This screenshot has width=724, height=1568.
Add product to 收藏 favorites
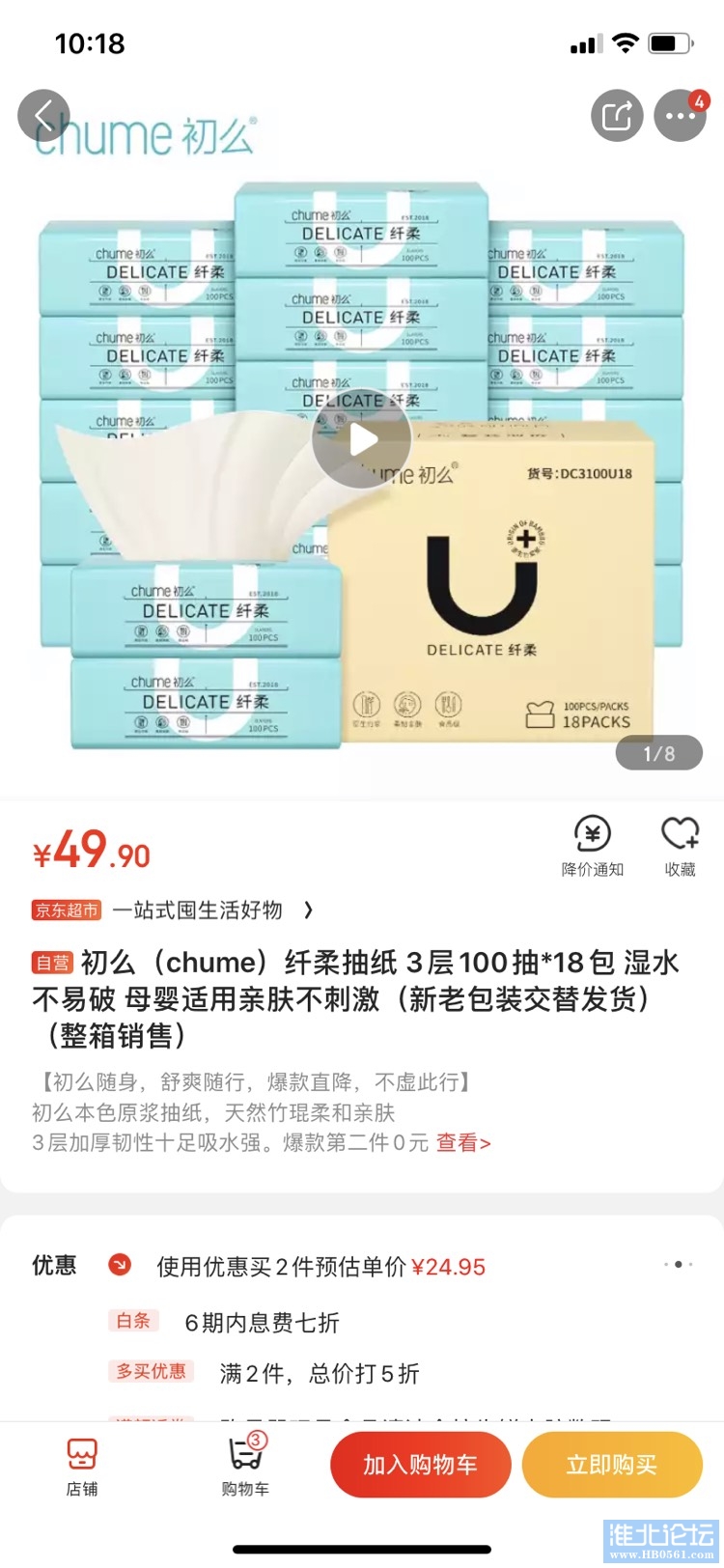680,846
